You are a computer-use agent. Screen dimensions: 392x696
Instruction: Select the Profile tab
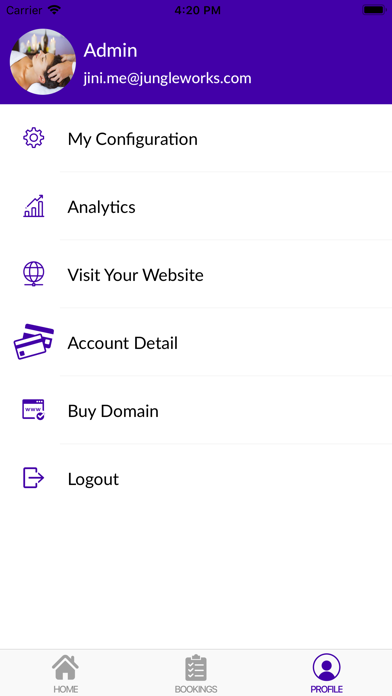click(326, 673)
